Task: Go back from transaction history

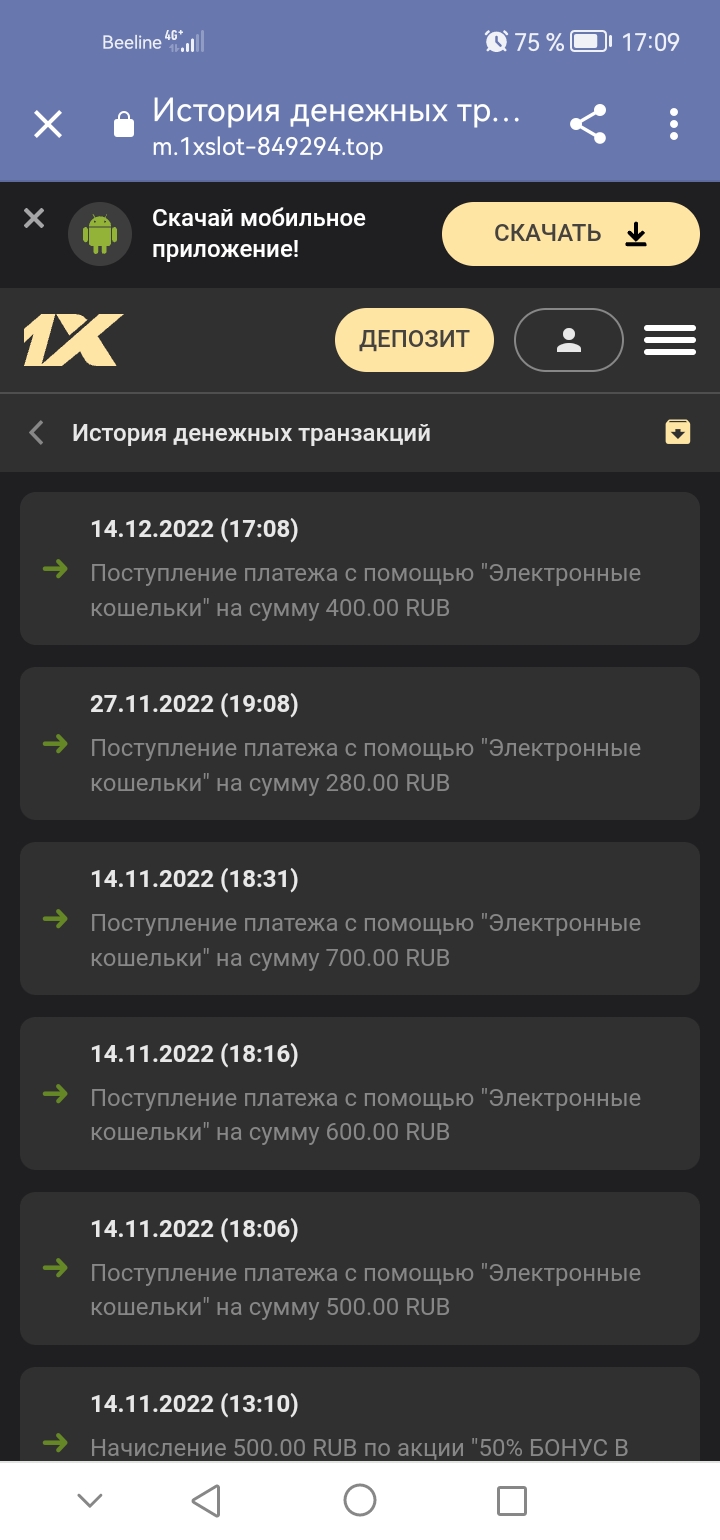Action: (37, 433)
